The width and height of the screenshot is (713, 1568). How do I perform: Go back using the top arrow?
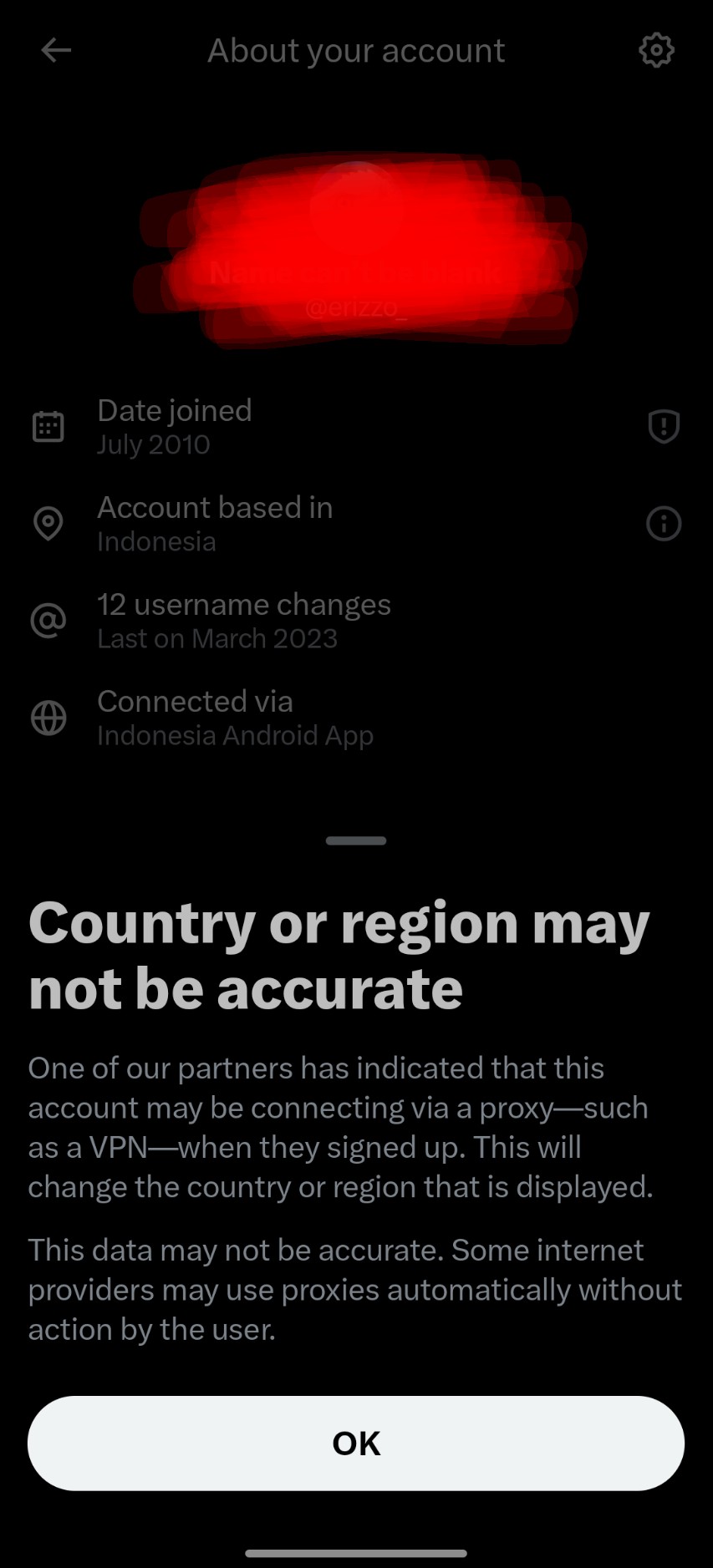coord(56,50)
